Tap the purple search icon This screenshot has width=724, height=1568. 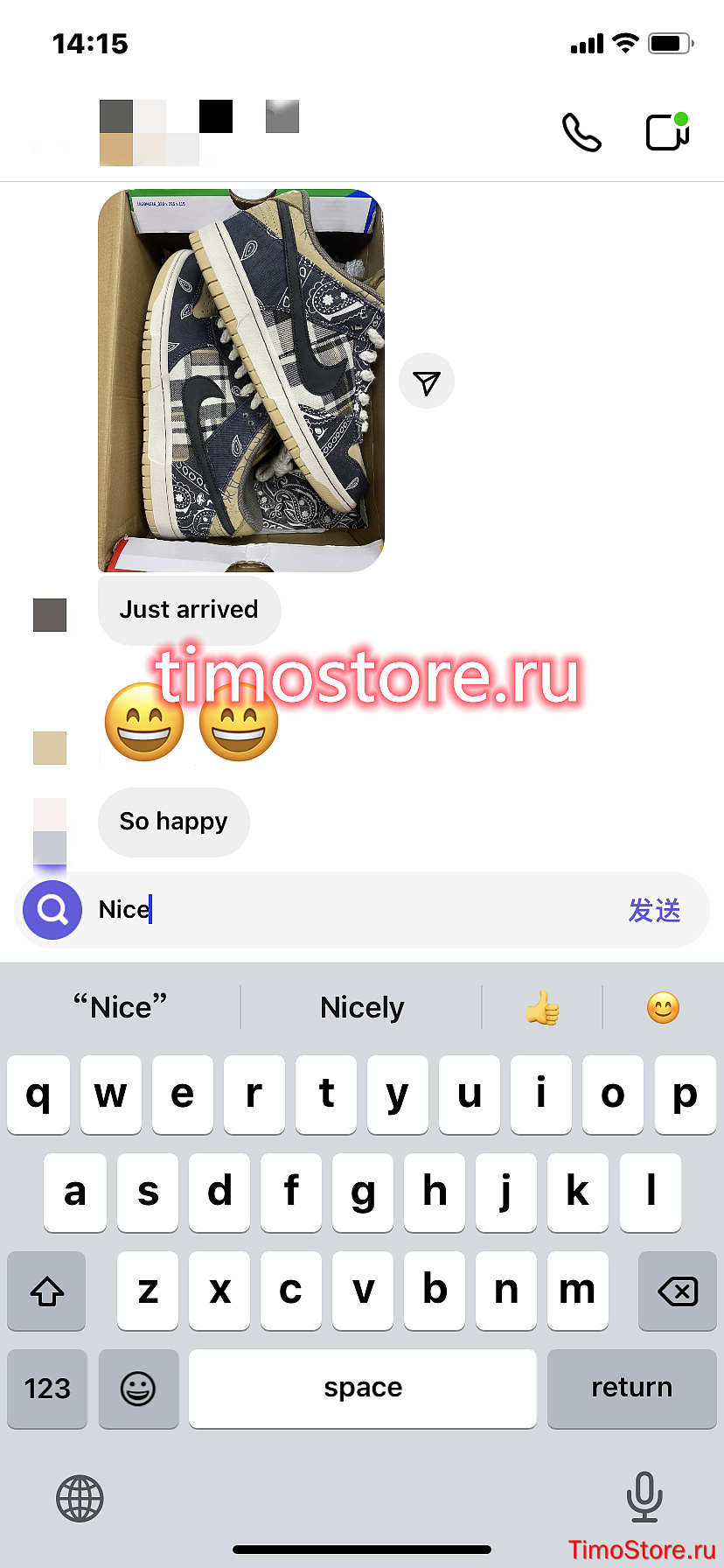[52, 910]
